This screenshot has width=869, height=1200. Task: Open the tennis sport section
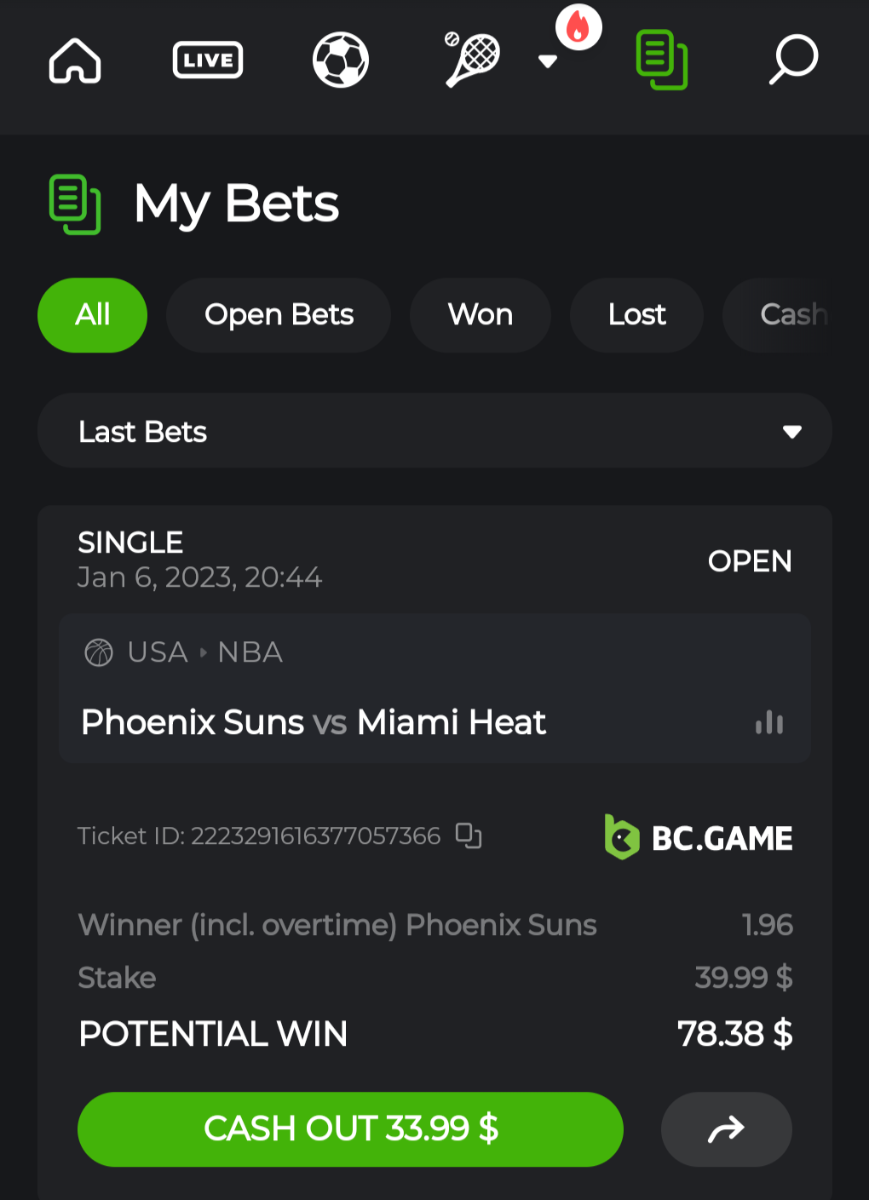point(472,60)
